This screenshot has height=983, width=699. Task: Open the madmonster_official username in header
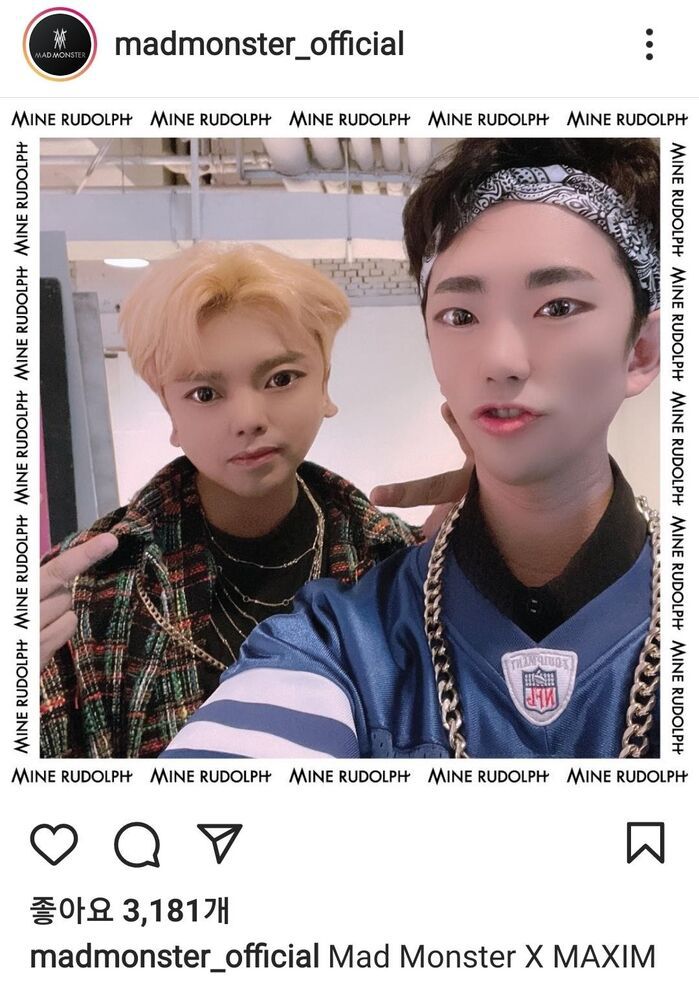[x=259, y=44]
